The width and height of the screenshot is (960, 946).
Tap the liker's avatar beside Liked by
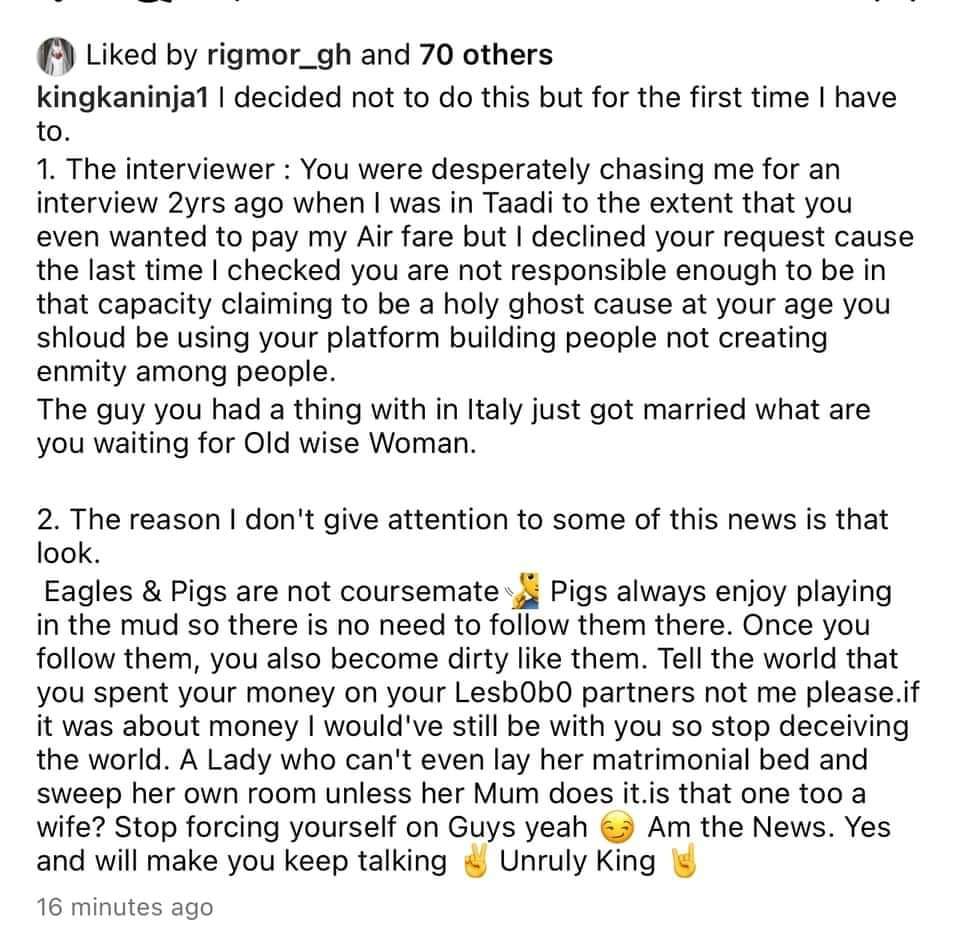tap(57, 56)
